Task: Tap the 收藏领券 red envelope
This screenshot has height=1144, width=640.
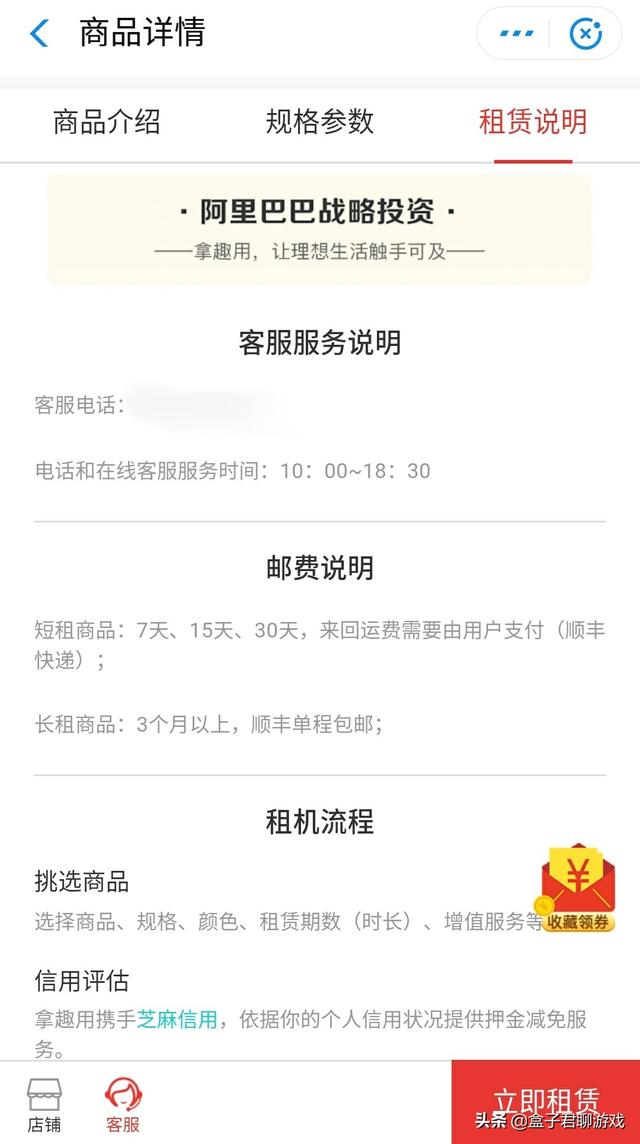Action: pos(578,887)
